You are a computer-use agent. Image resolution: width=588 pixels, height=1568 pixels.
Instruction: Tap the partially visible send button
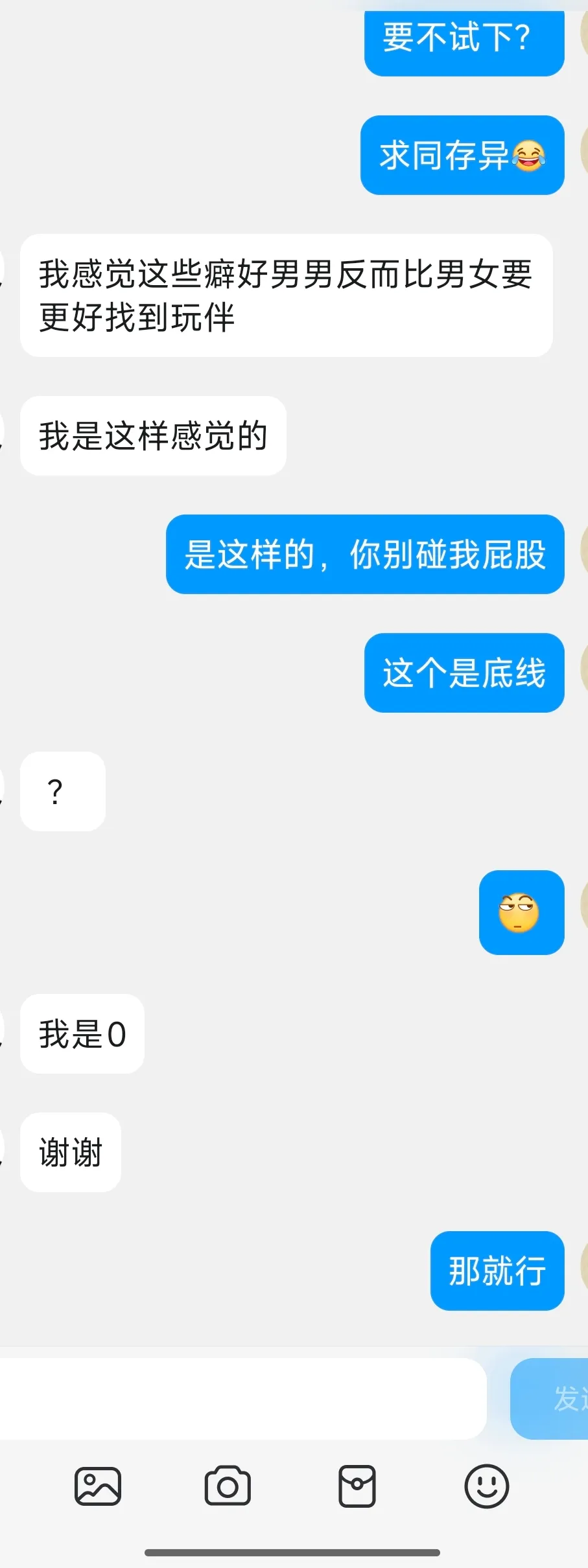(551, 1398)
